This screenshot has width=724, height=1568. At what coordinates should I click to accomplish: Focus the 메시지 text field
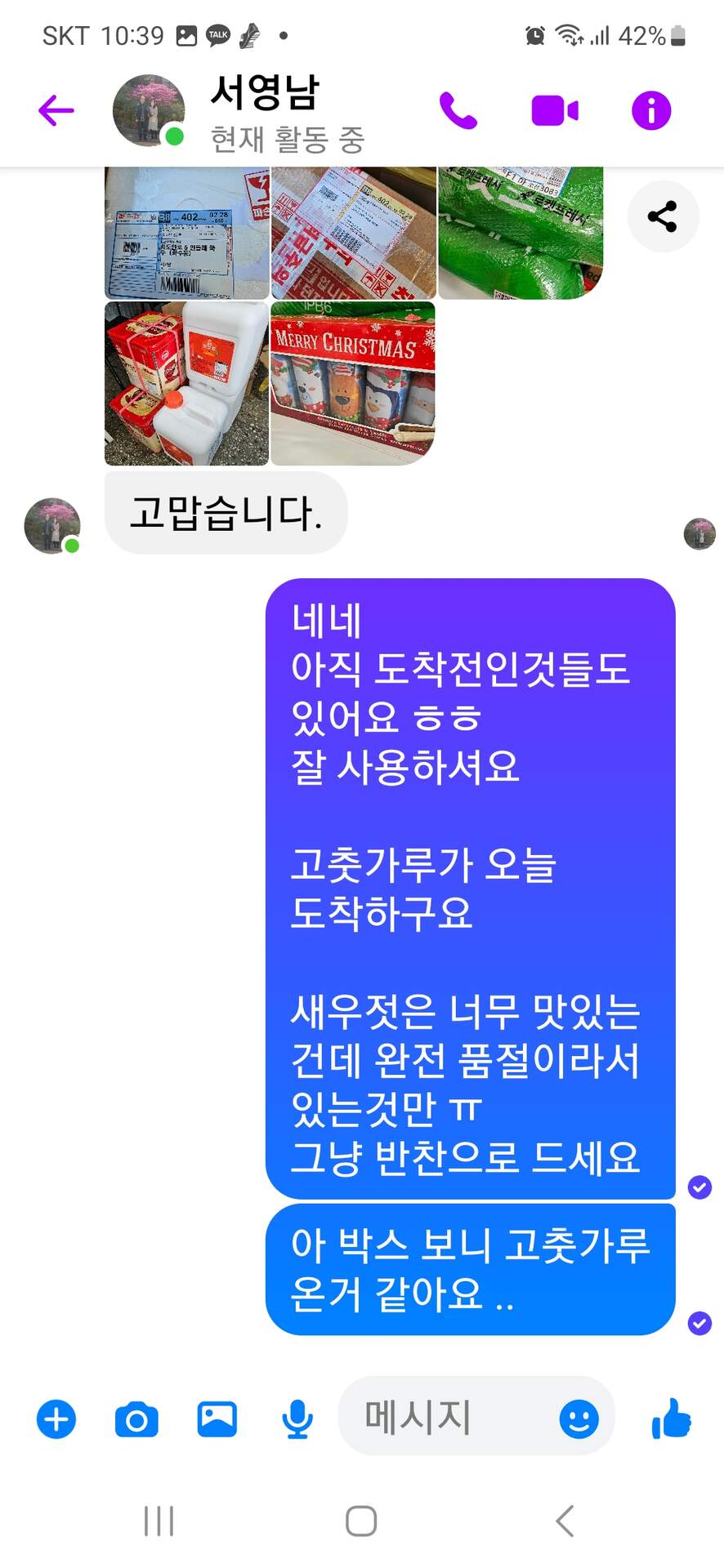tap(449, 1417)
